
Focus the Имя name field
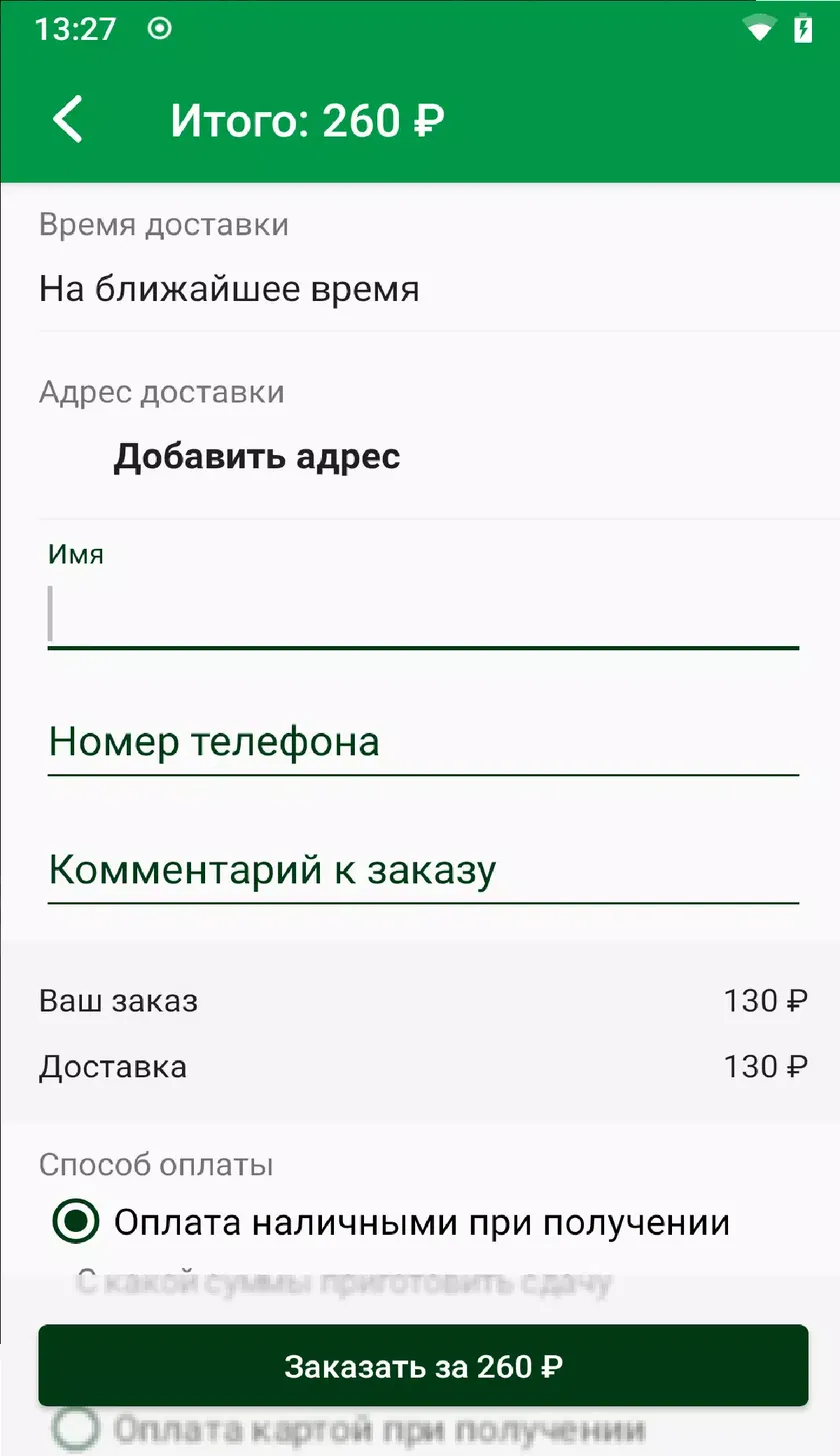point(423,597)
